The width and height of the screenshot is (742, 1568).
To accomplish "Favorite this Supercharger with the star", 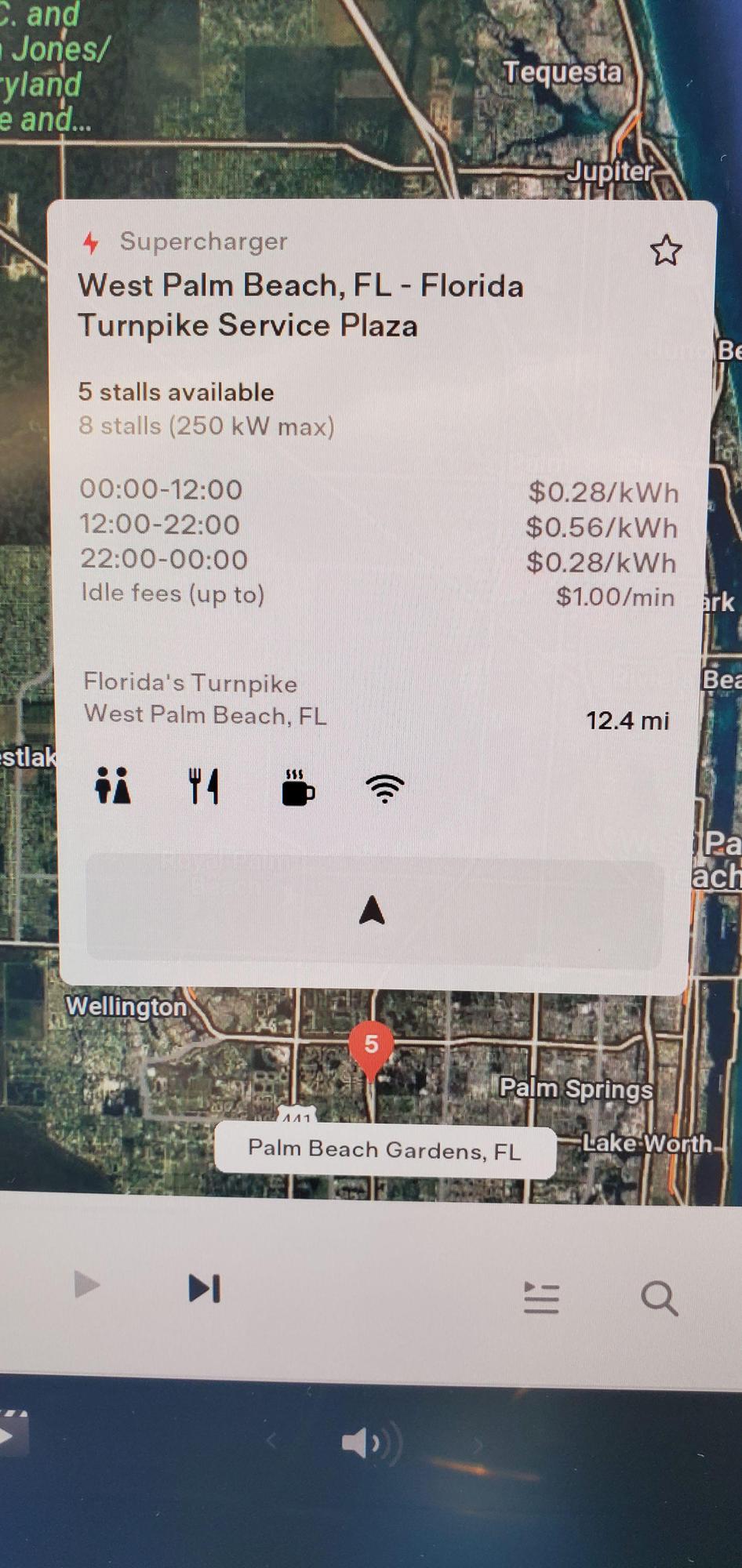I will coord(666,251).
